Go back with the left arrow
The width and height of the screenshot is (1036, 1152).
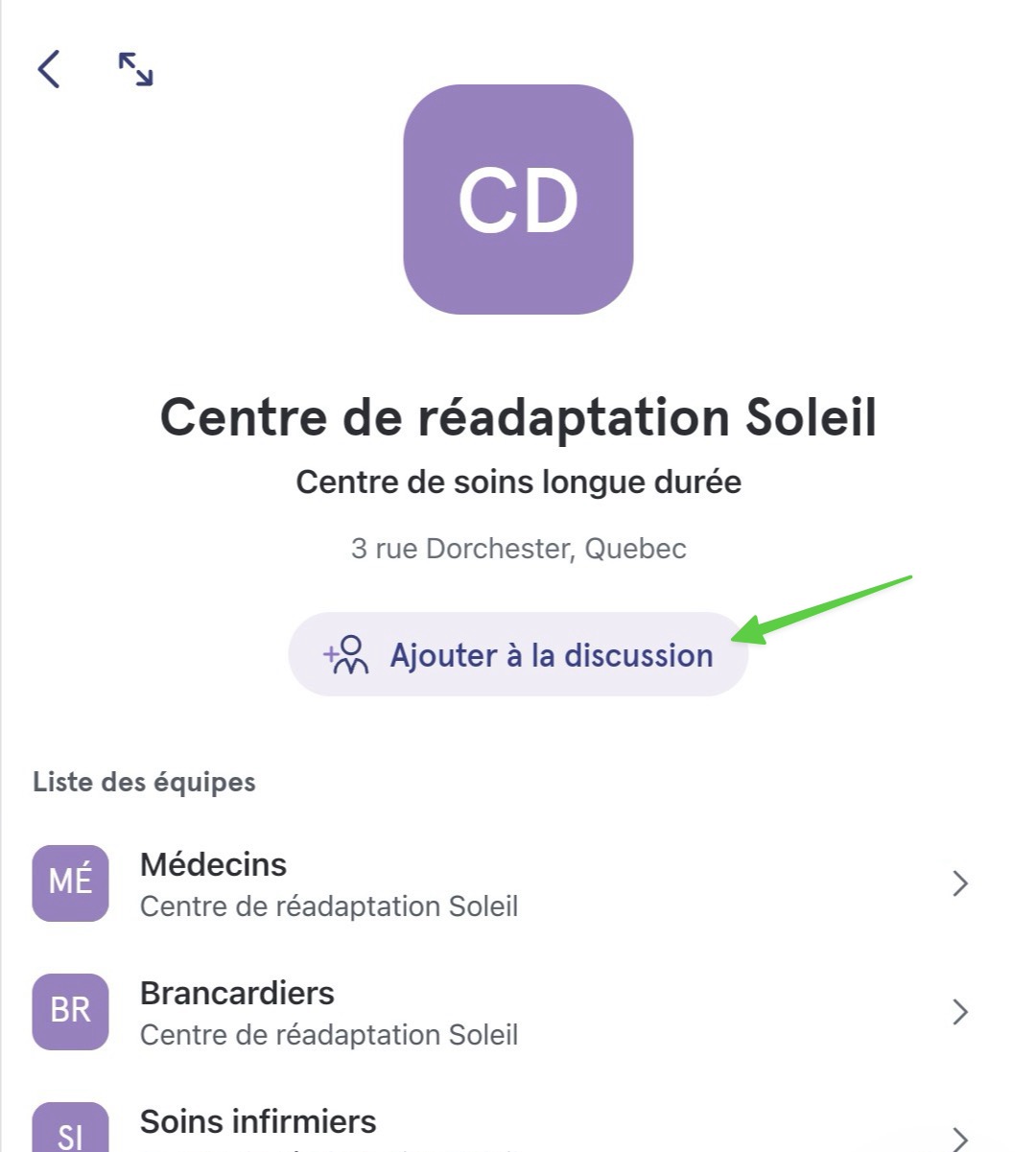tap(49, 69)
